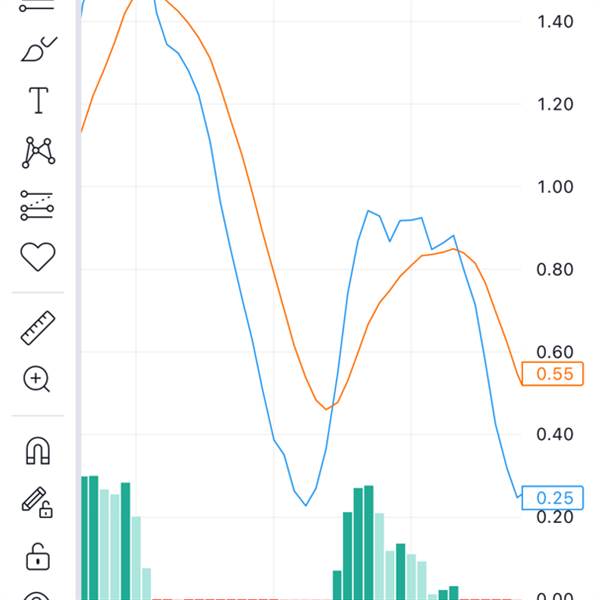This screenshot has height=600, width=600.
Task: Select the brush drawing tool
Action: (38, 49)
